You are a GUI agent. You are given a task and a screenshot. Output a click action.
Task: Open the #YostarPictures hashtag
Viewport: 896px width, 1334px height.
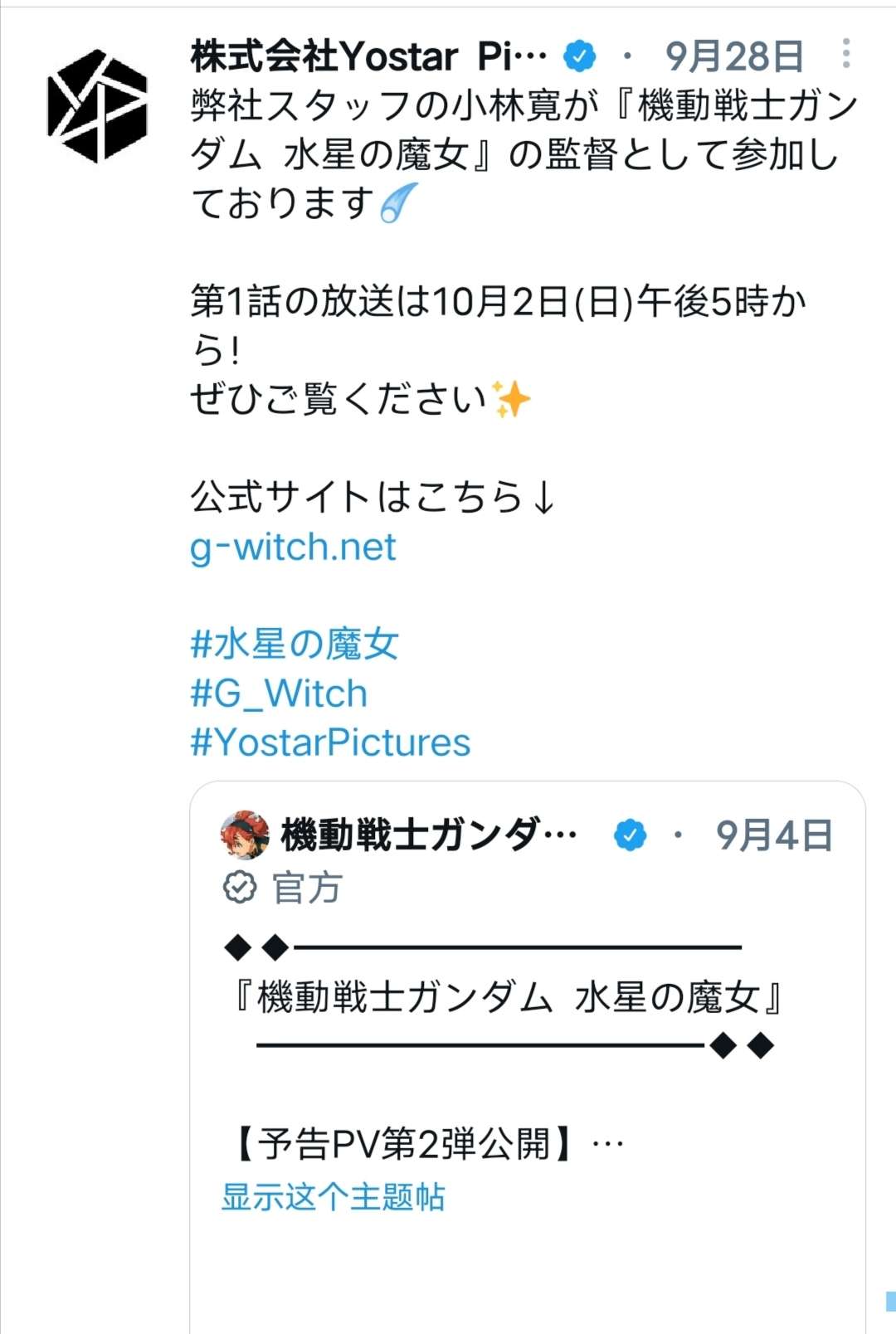pos(330,742)
